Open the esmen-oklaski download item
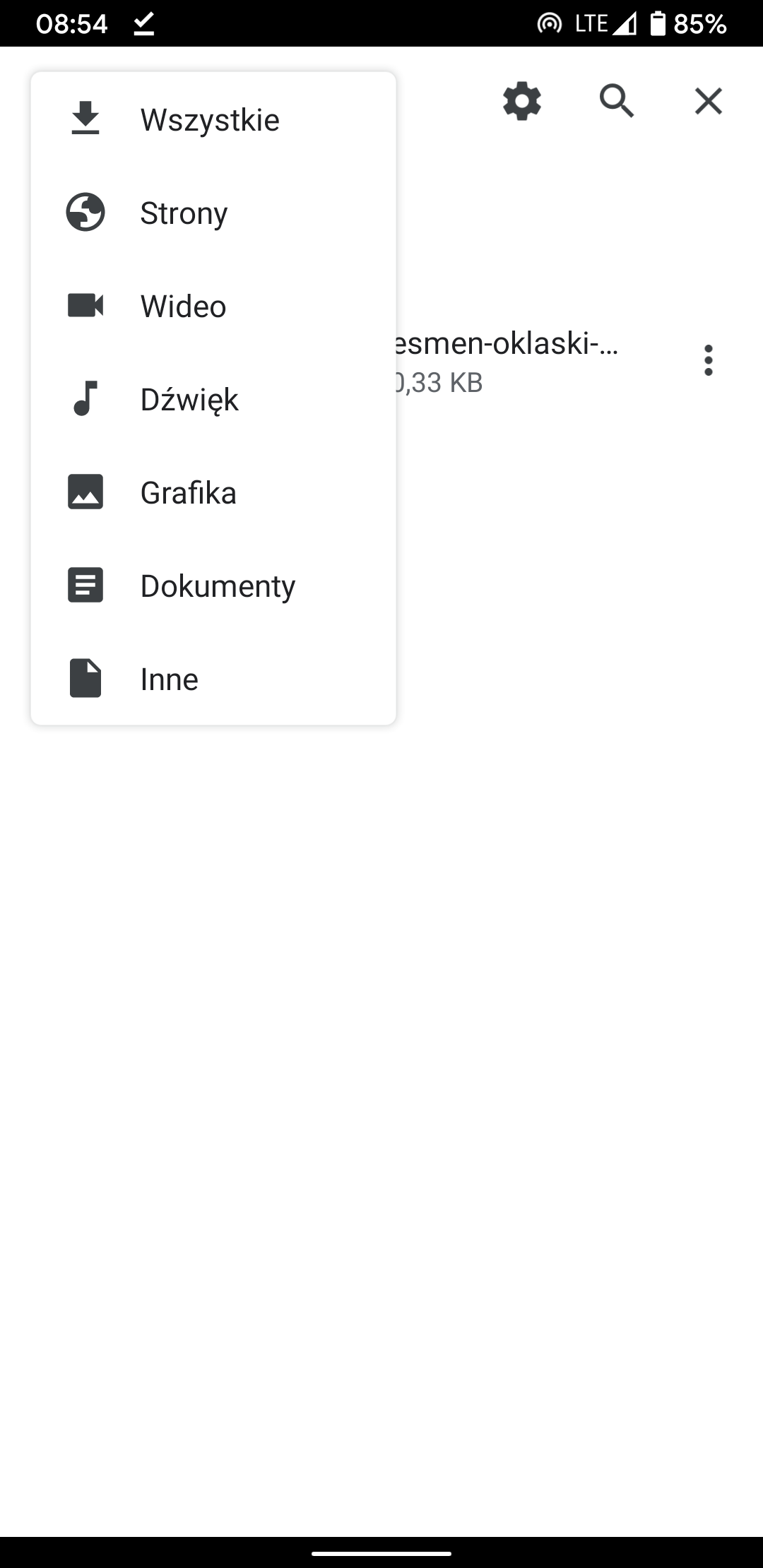The image size is (763, 1568). coord(504,362)
